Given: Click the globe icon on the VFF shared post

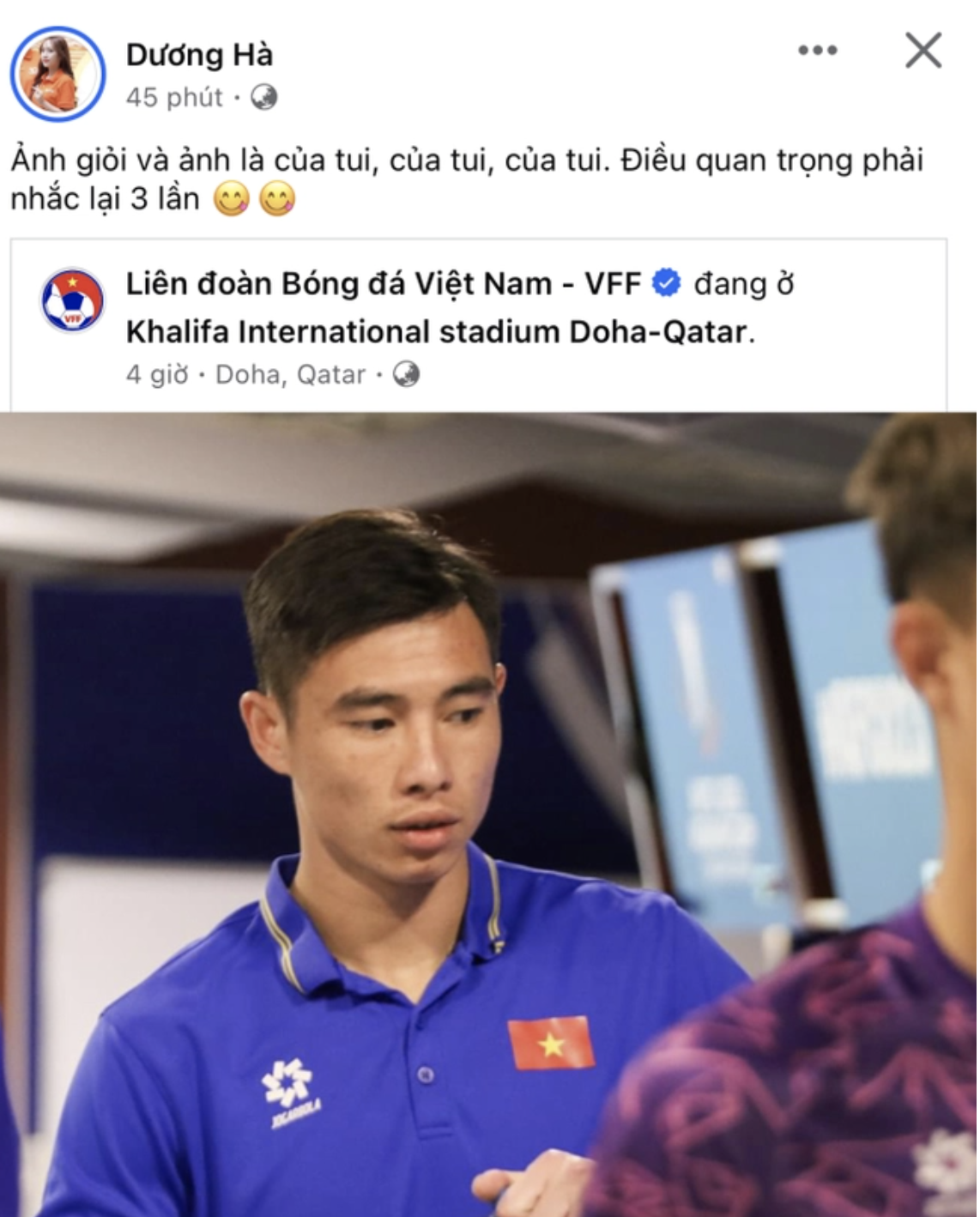Looking at the screenshot, I should coord(405,372).
